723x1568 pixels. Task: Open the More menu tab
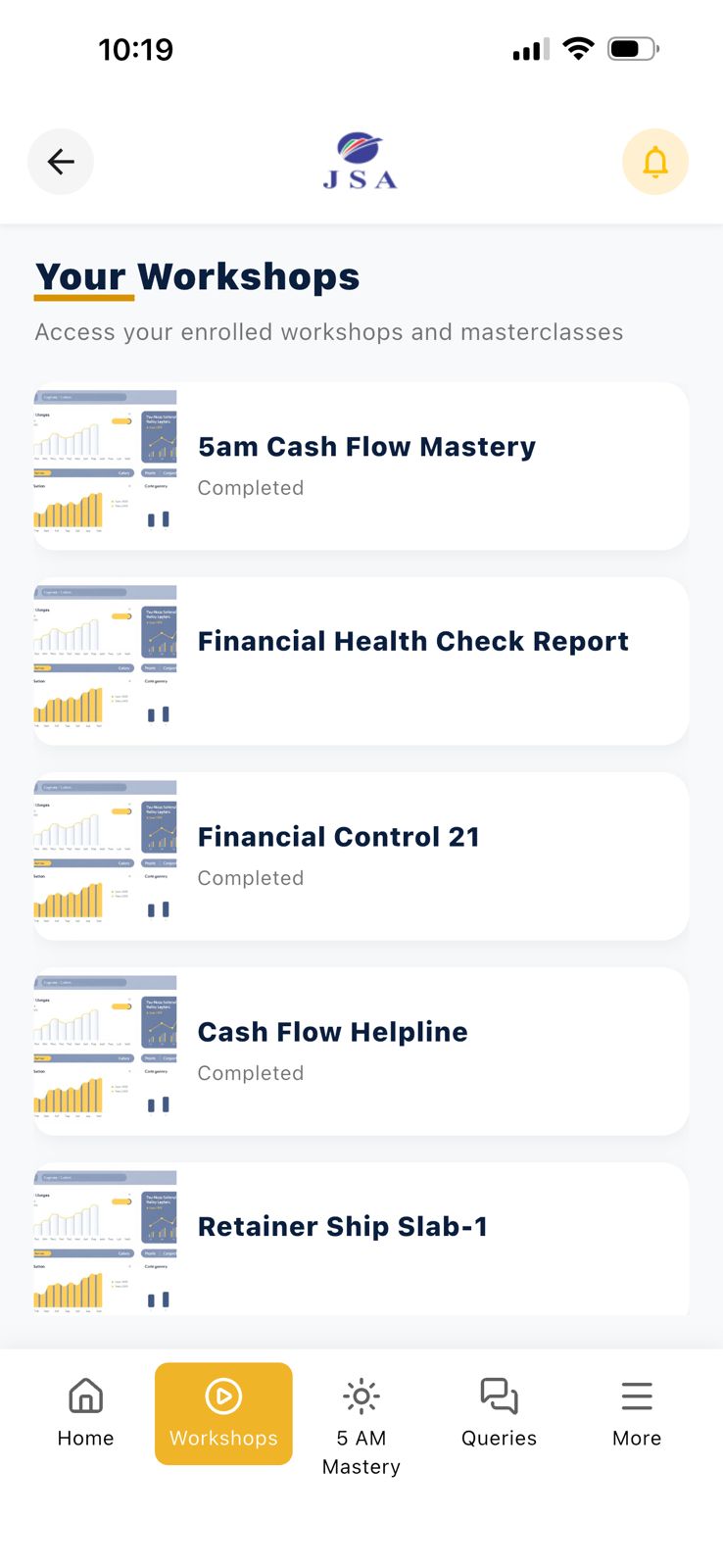637,1413
